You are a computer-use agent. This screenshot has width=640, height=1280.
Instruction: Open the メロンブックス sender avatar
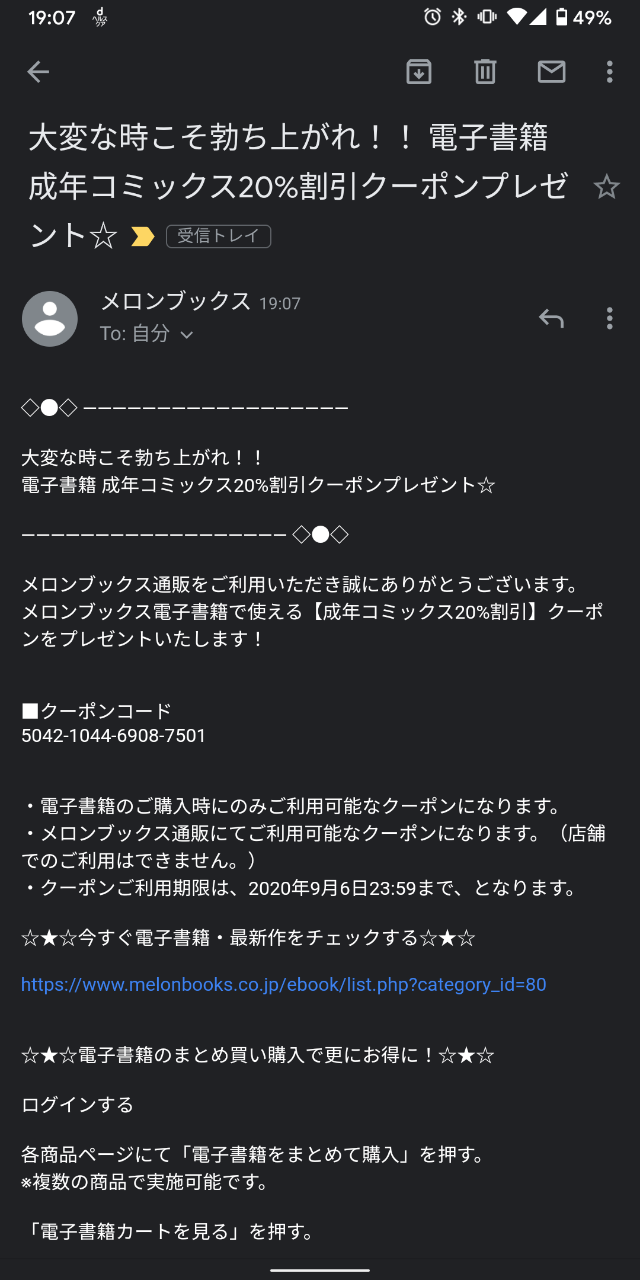point(50,318)
